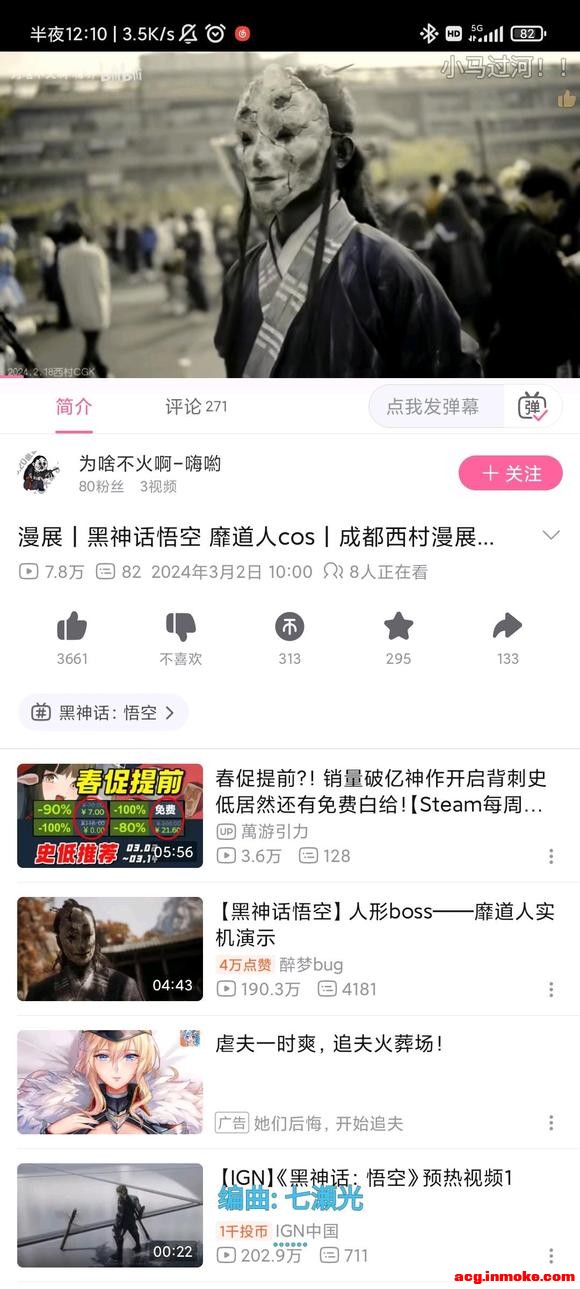This screenshot has height=1289, width=580.
Task: Open uploader 为啥不火啊-嗨哟 profile
Action: [x=150, y=464]
